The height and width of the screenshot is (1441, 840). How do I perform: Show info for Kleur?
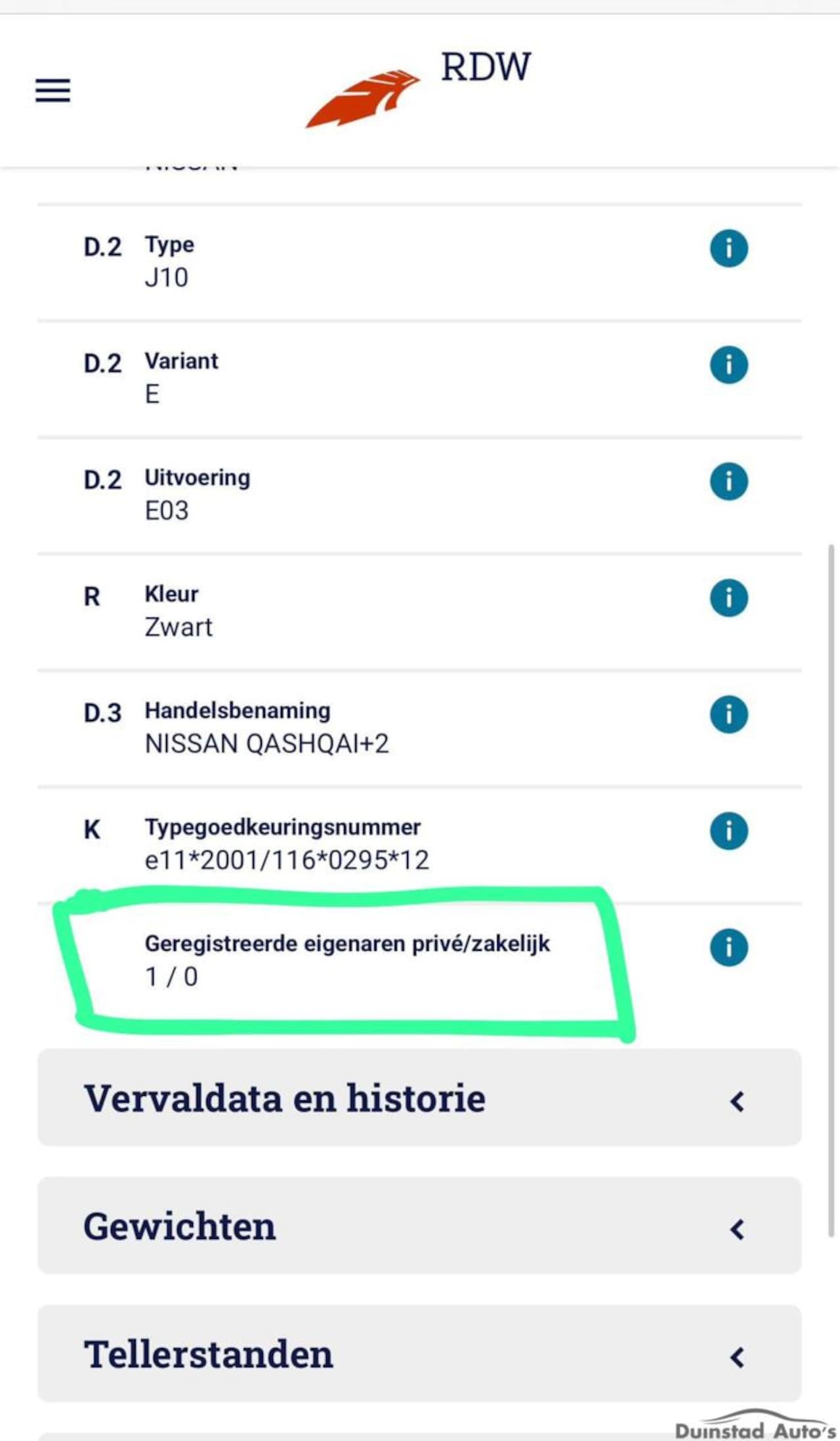[728, 598]
